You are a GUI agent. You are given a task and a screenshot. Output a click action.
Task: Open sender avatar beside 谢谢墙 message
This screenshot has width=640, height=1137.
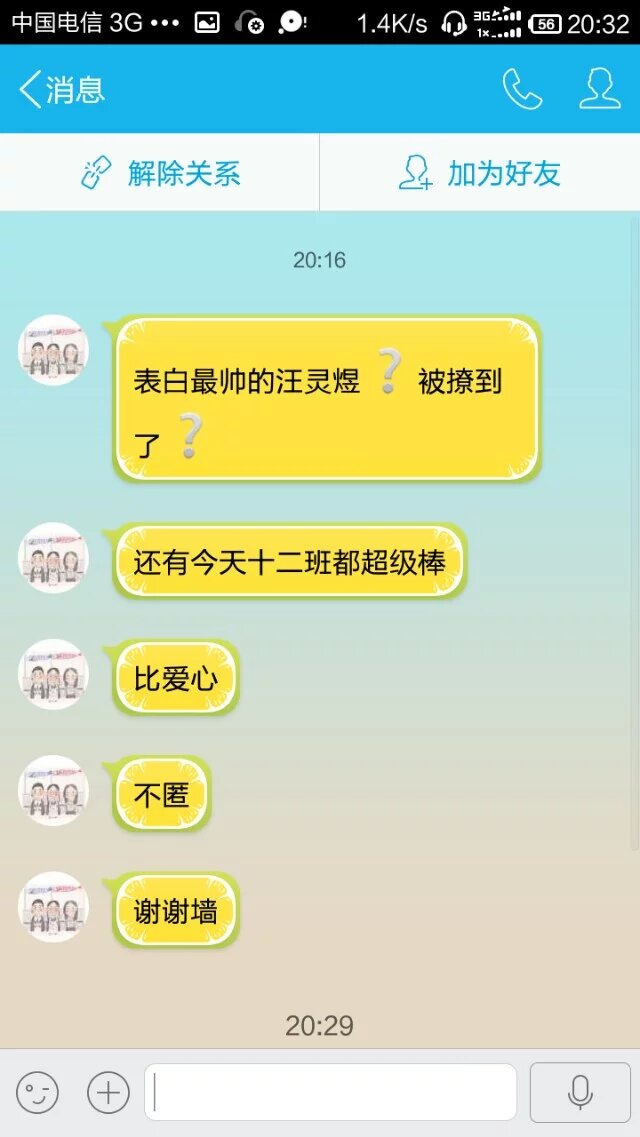coord(54,907)
